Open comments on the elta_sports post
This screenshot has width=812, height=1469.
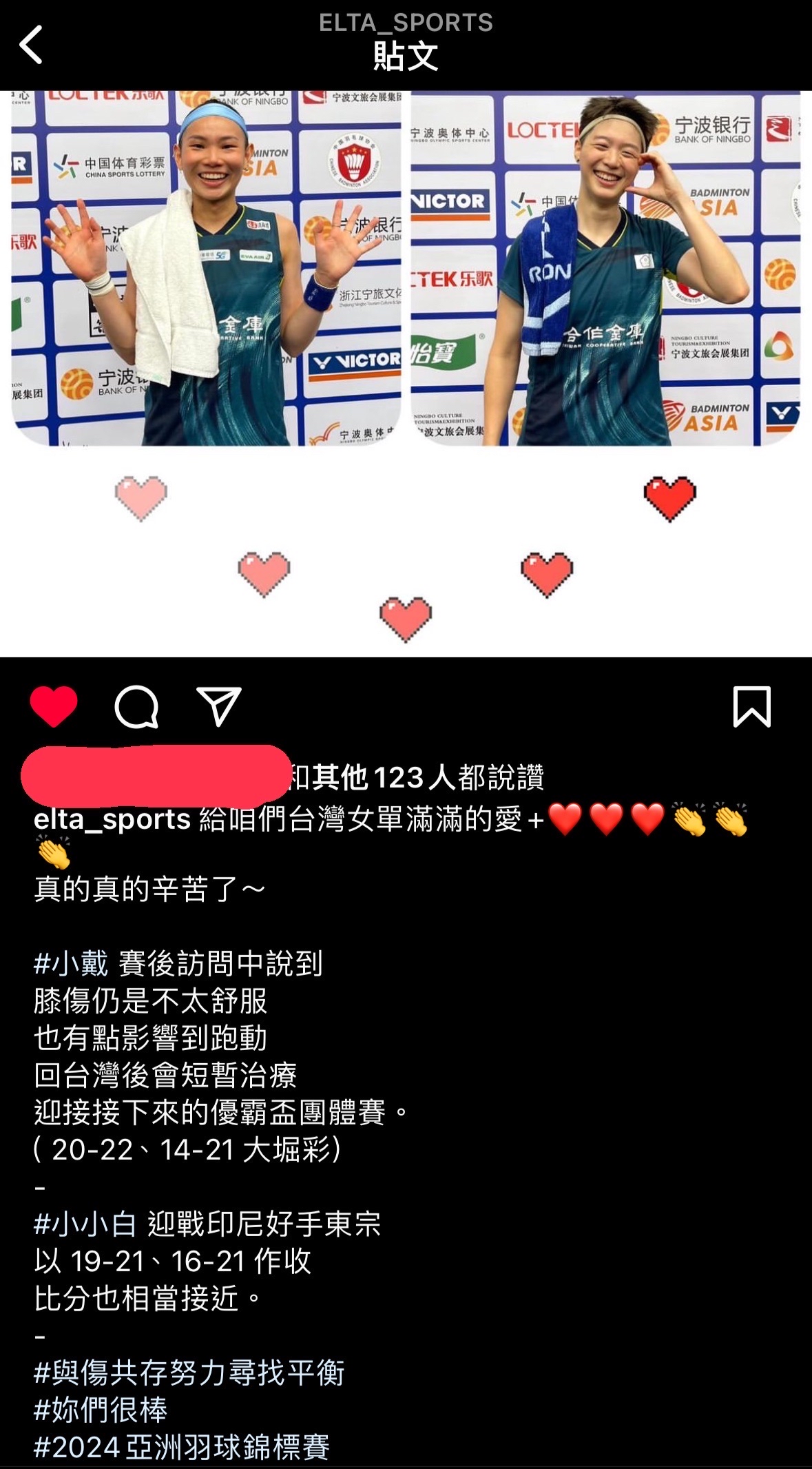pyautogui.click(x=136, y=706)
